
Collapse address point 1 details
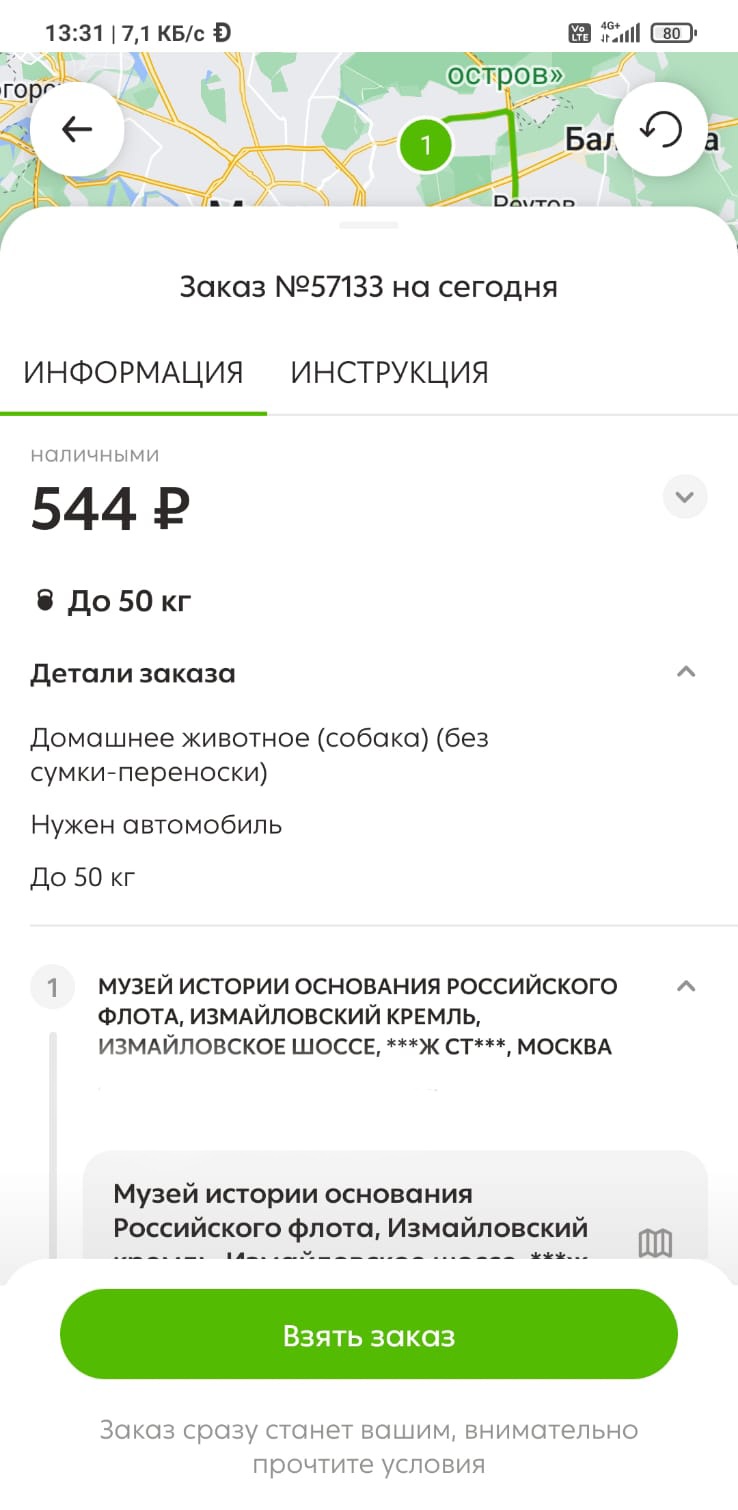pos(686,986)
